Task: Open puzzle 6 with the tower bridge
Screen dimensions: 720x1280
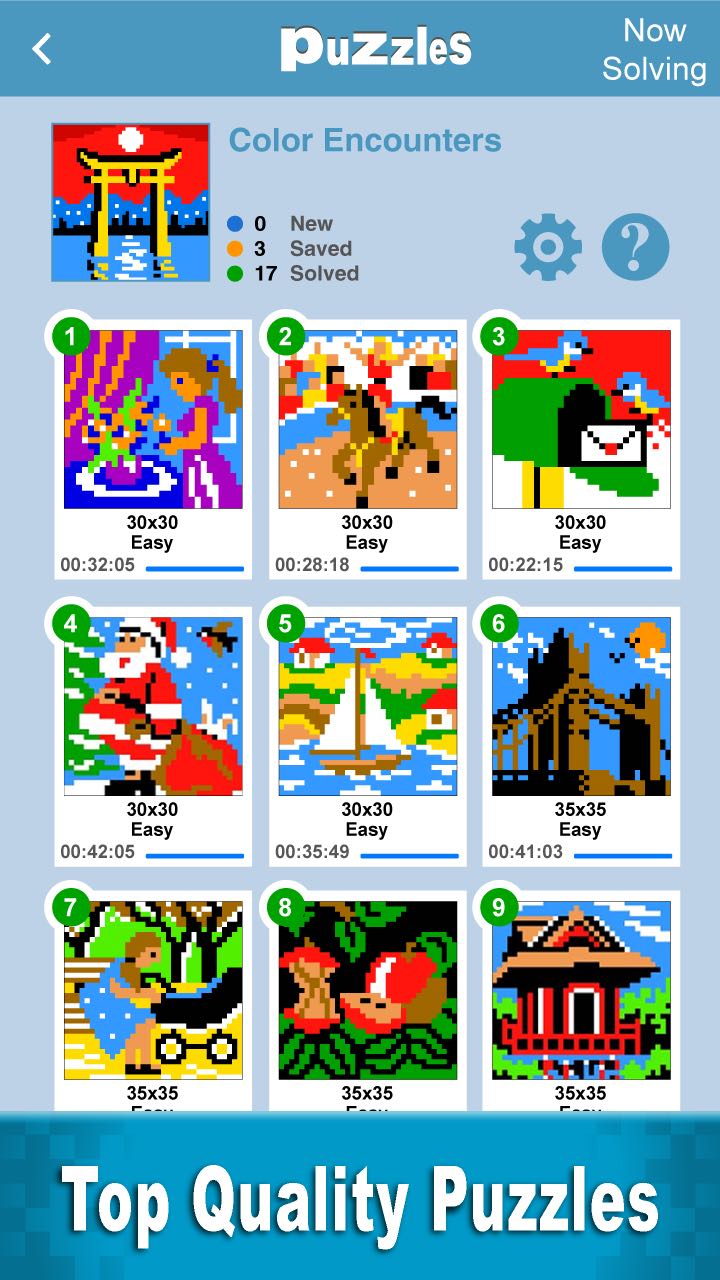Action: tap(581, 706)
